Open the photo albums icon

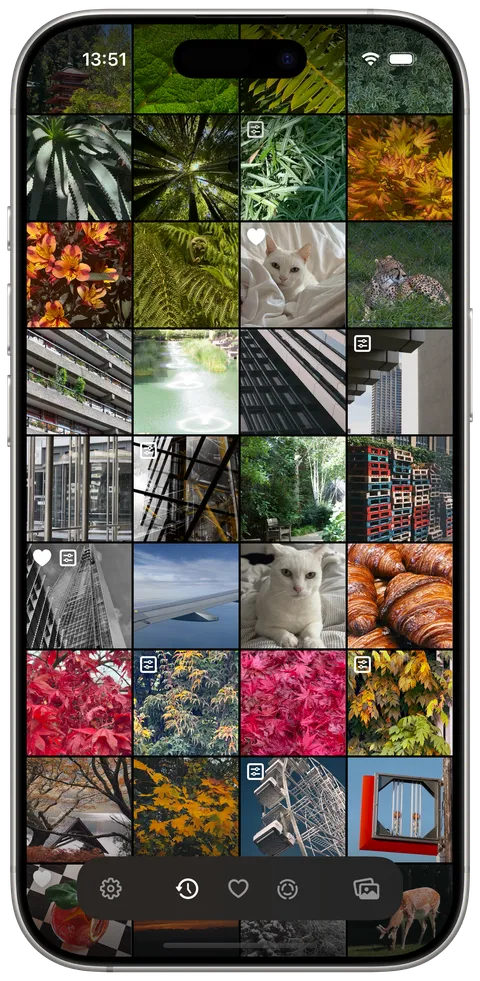click(366, 888)
